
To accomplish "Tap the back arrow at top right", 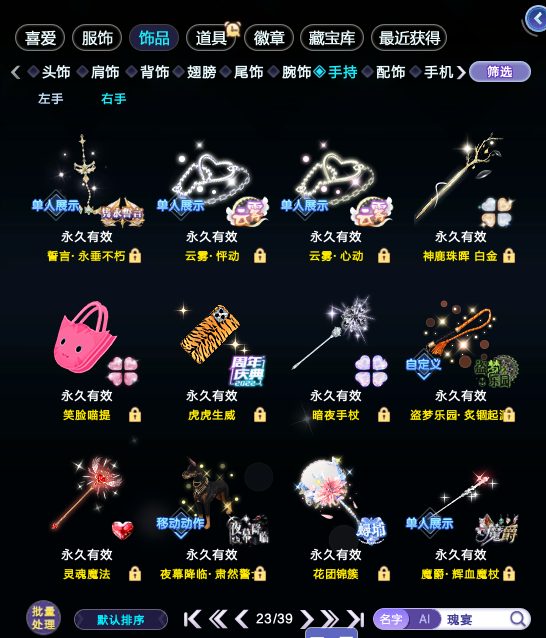I will [x=535, y=19].
